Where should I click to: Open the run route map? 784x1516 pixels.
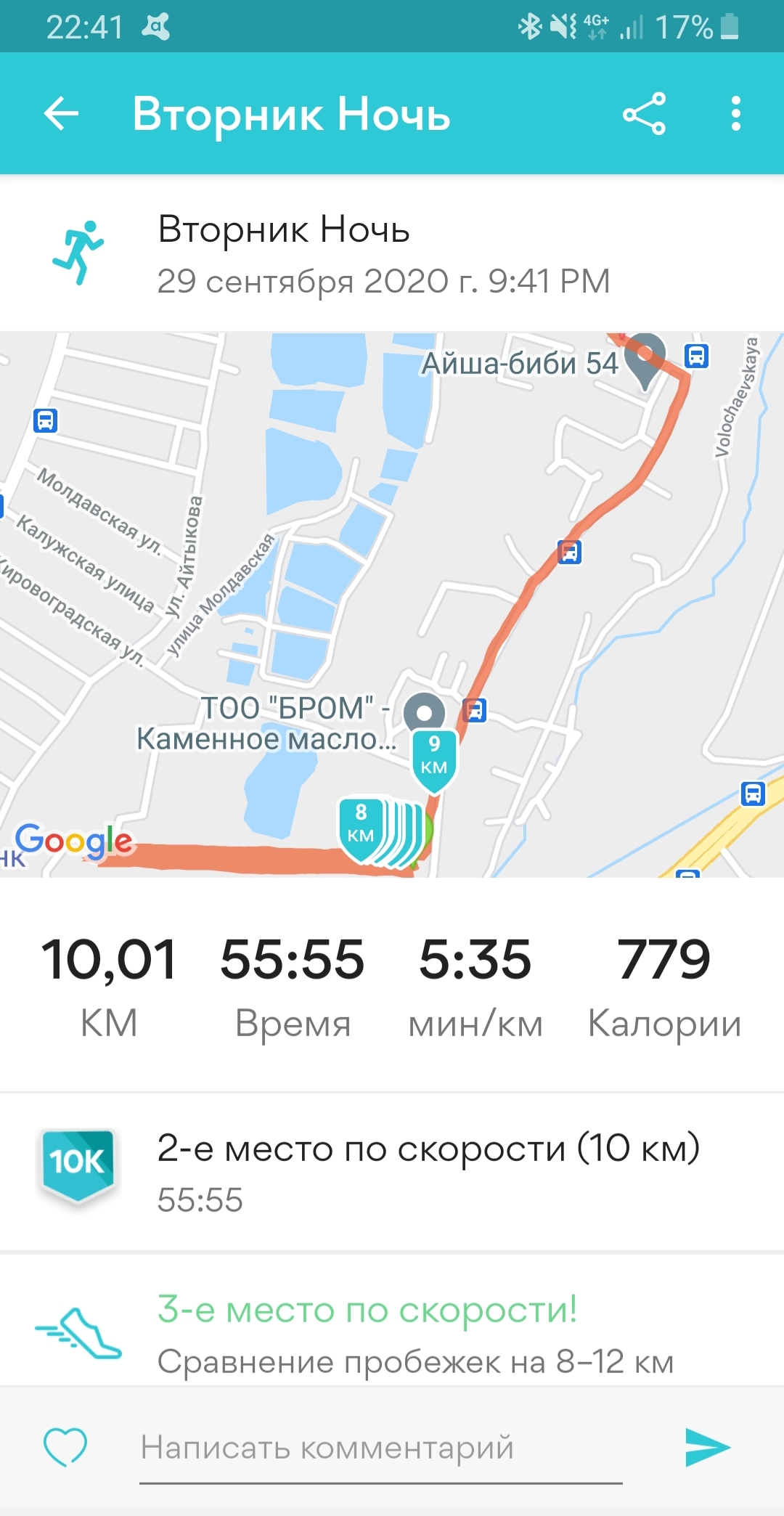click(x=392, y=604)
